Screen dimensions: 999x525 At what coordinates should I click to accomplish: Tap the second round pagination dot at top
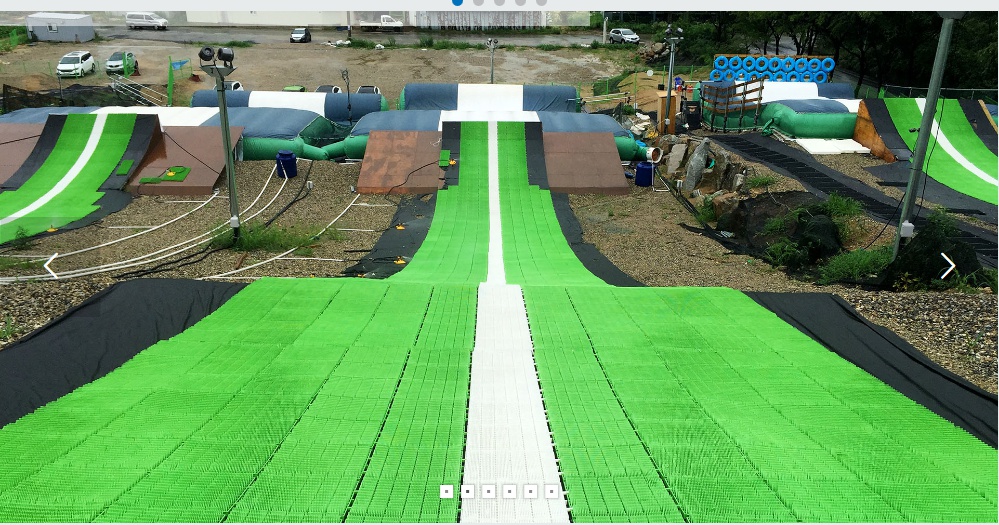tap(478, 2)
